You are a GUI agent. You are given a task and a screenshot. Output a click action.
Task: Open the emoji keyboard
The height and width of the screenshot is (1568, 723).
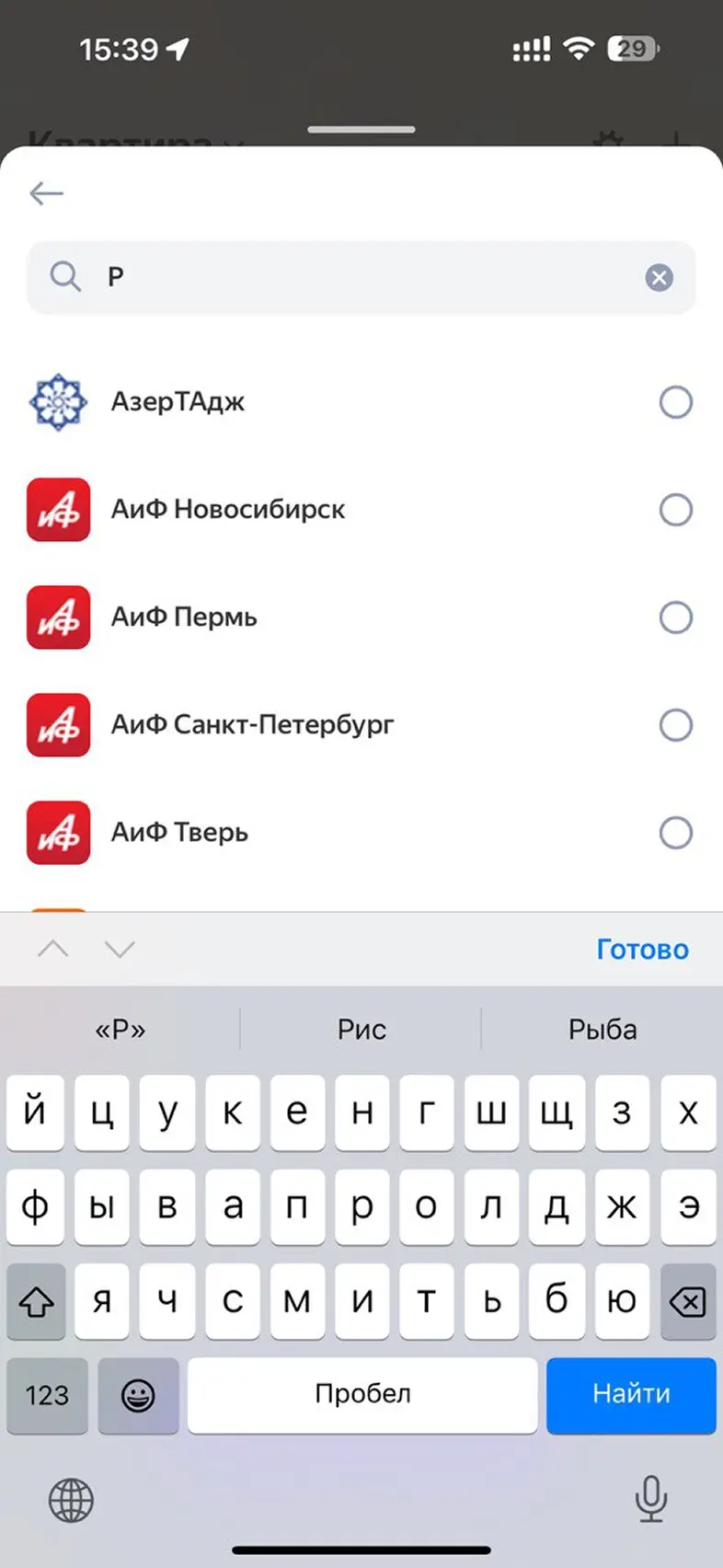tap(138, 1395)
